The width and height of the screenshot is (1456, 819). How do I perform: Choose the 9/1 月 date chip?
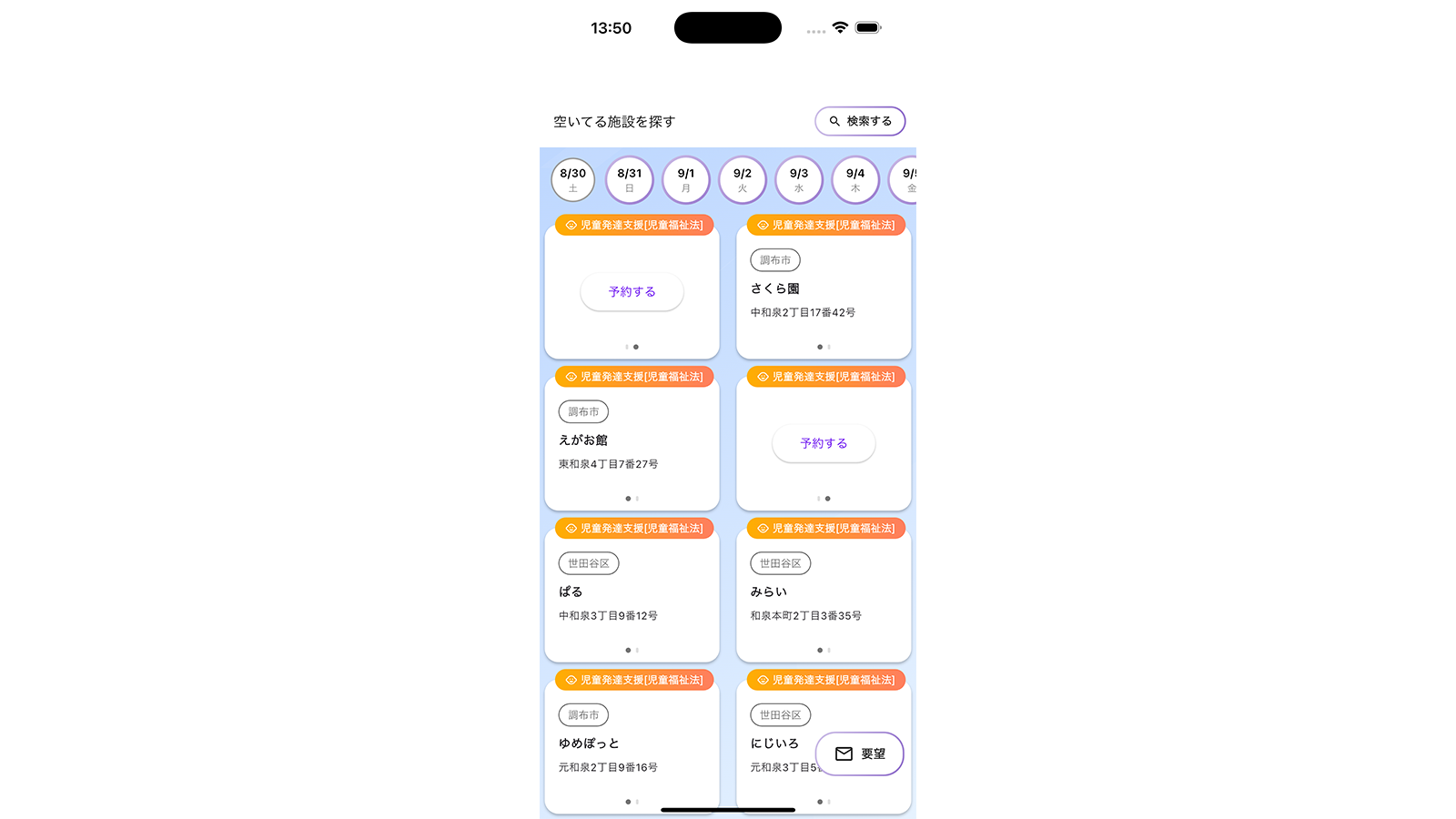tap(686, 180)
